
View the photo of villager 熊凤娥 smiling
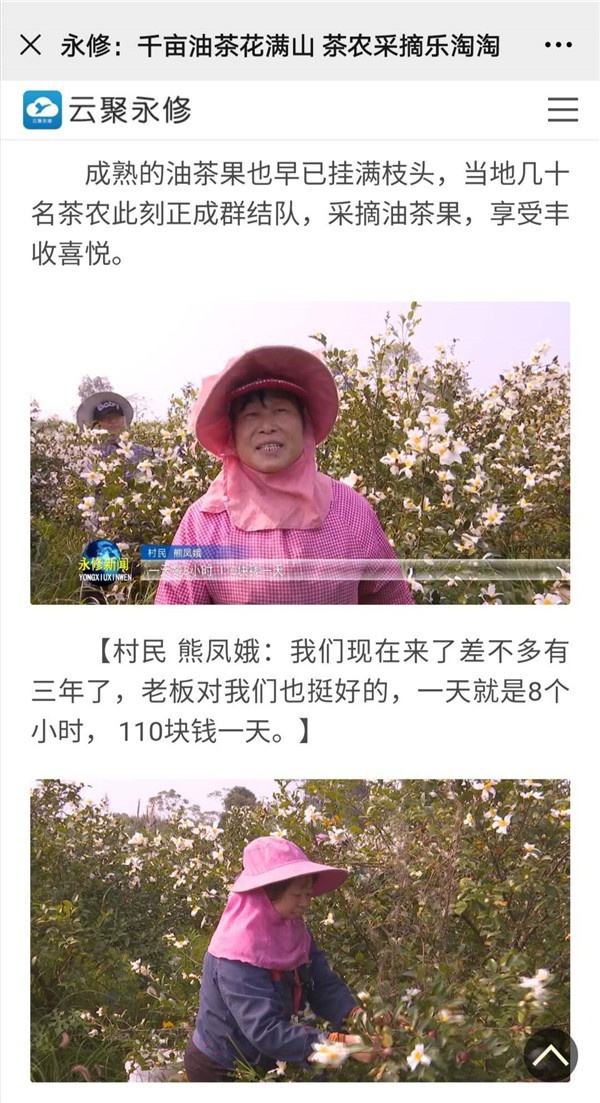(300, 453)
